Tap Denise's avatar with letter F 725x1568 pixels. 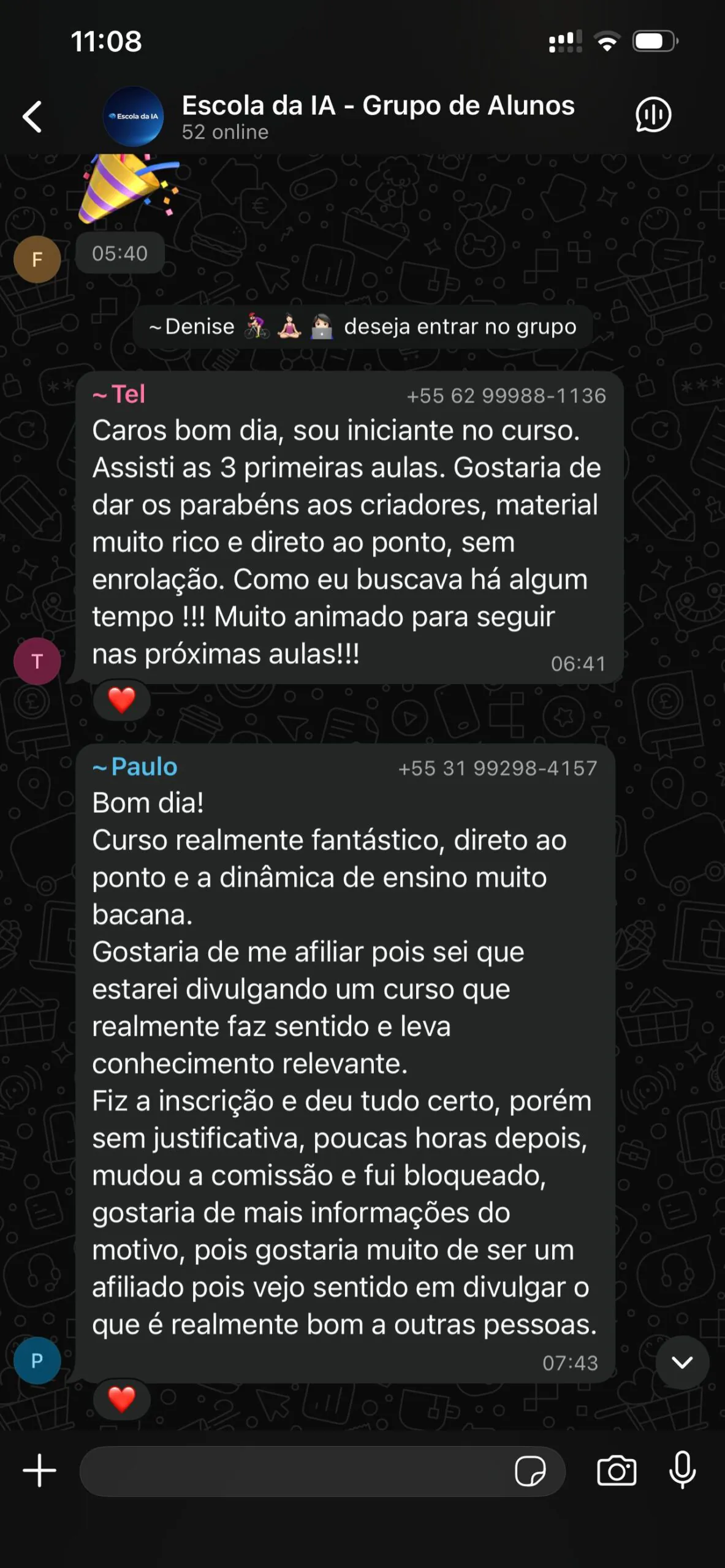coord(37,258)
